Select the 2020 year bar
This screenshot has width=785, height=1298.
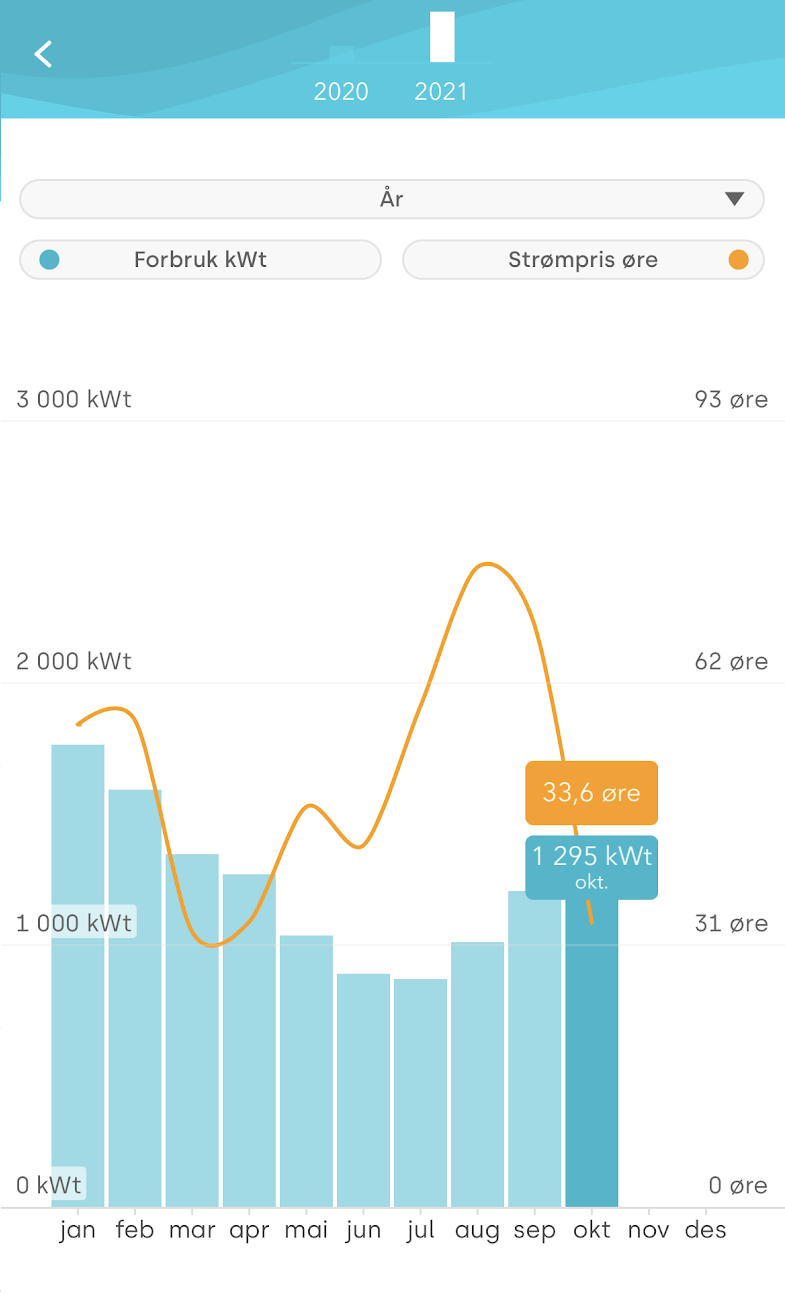click(341, 54)
